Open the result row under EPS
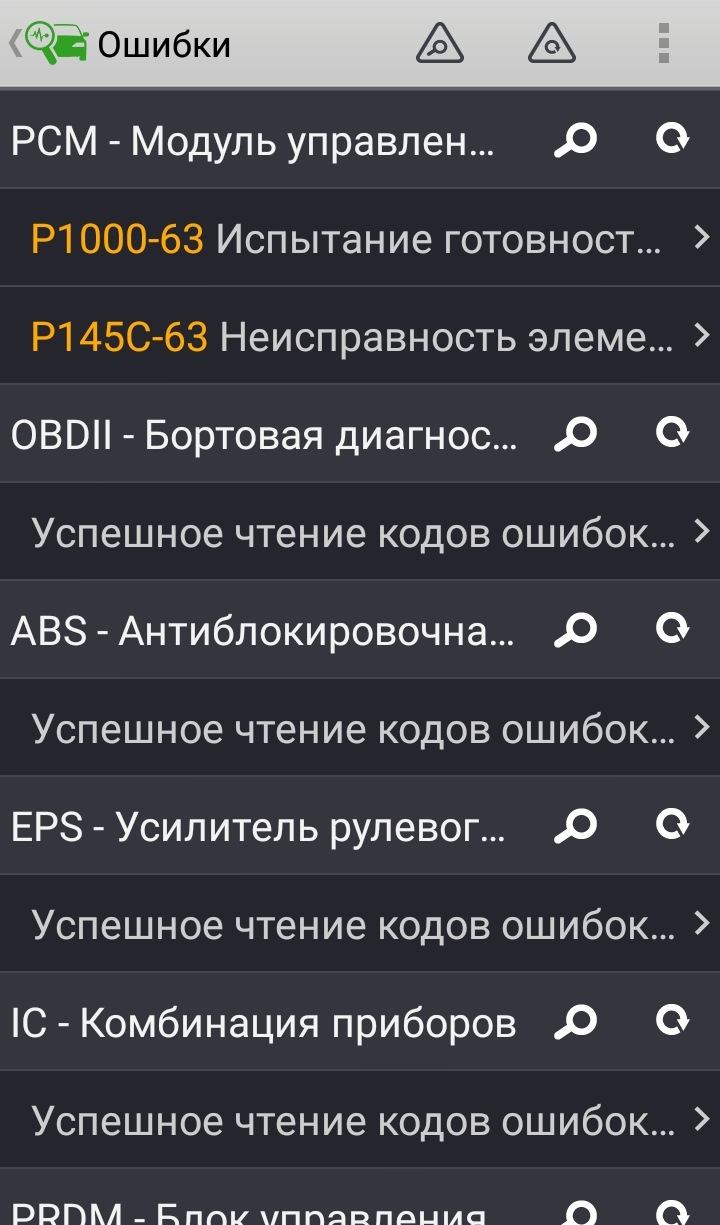The height and width of the screenshot is (1225, 720). (x=360, y=924)
